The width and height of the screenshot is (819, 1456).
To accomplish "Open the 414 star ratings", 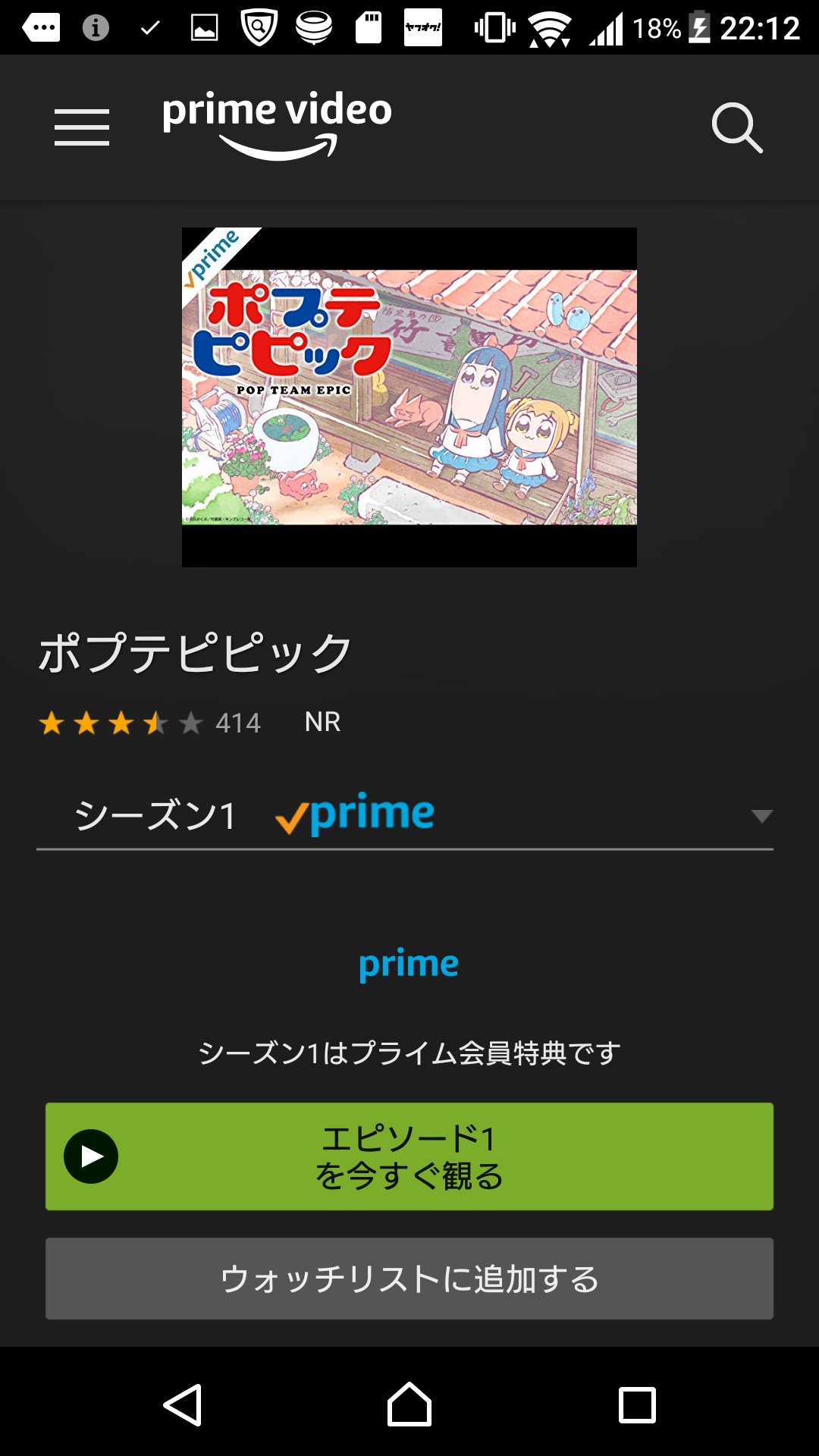I will 149,723.
